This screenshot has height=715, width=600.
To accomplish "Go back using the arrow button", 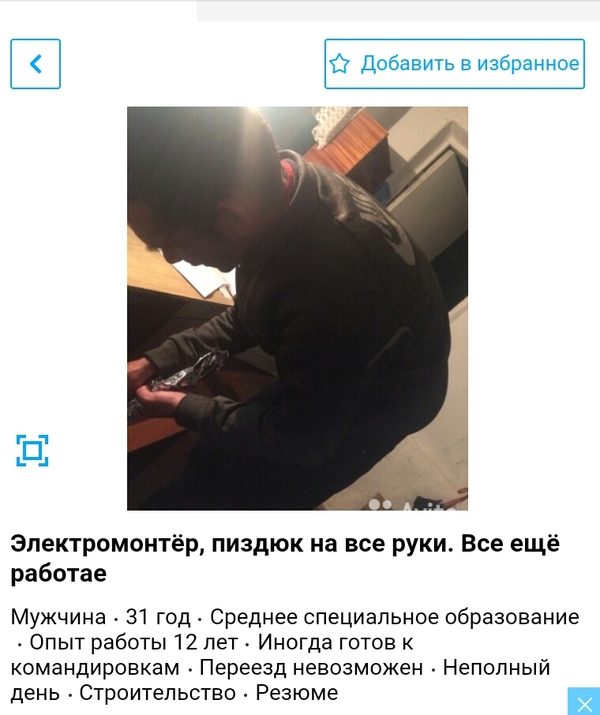I will pos(35,64).
